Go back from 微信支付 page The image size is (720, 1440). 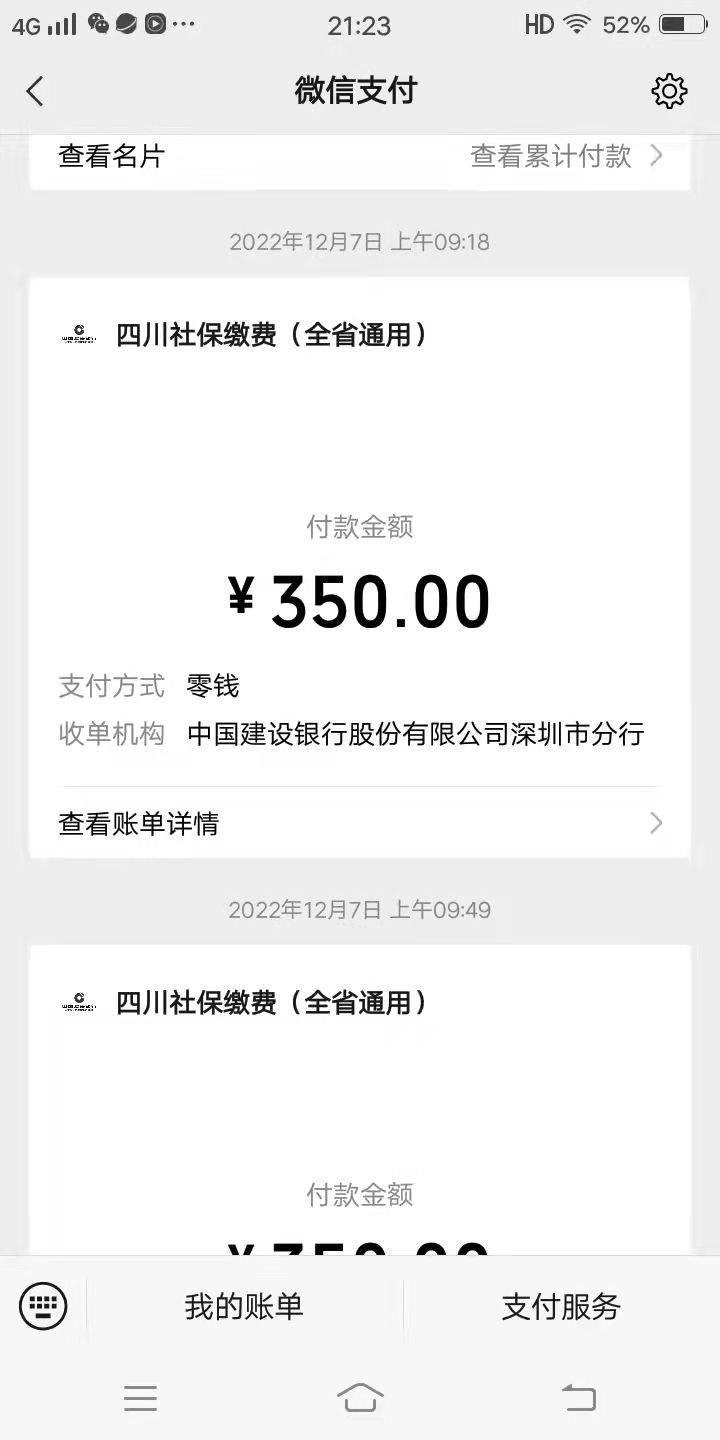35,91
